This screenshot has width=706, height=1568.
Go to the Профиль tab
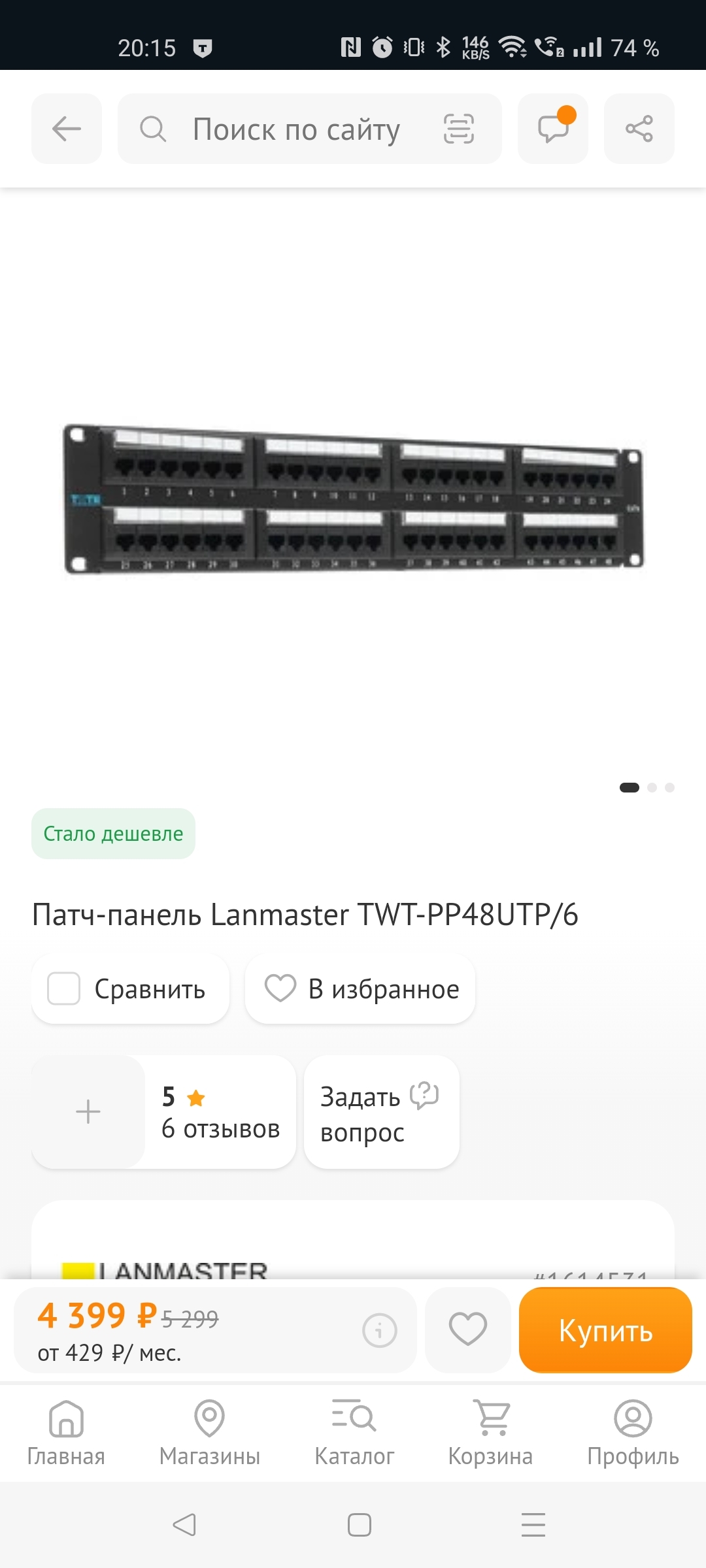(x=633, y=1432)
